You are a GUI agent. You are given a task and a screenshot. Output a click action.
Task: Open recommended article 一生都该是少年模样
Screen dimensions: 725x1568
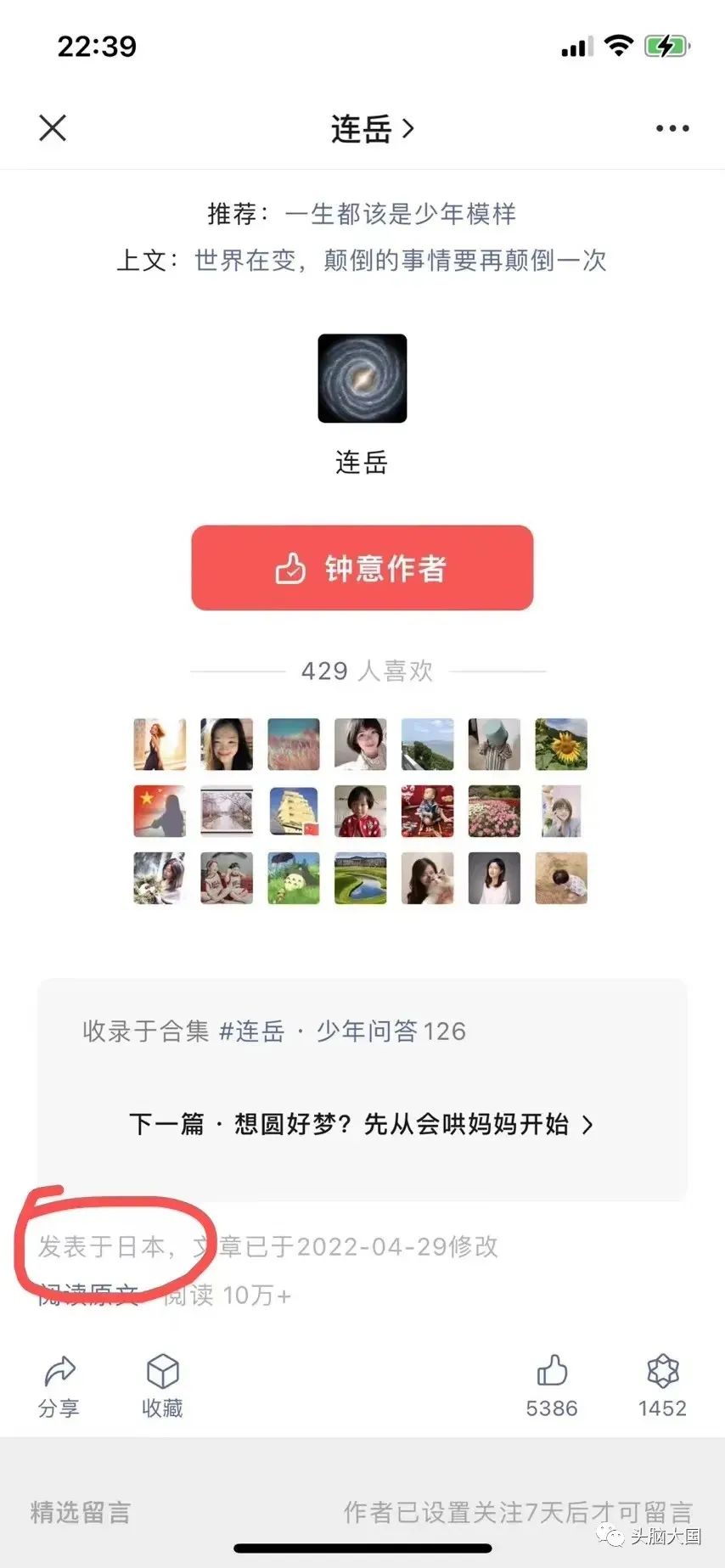400,214
